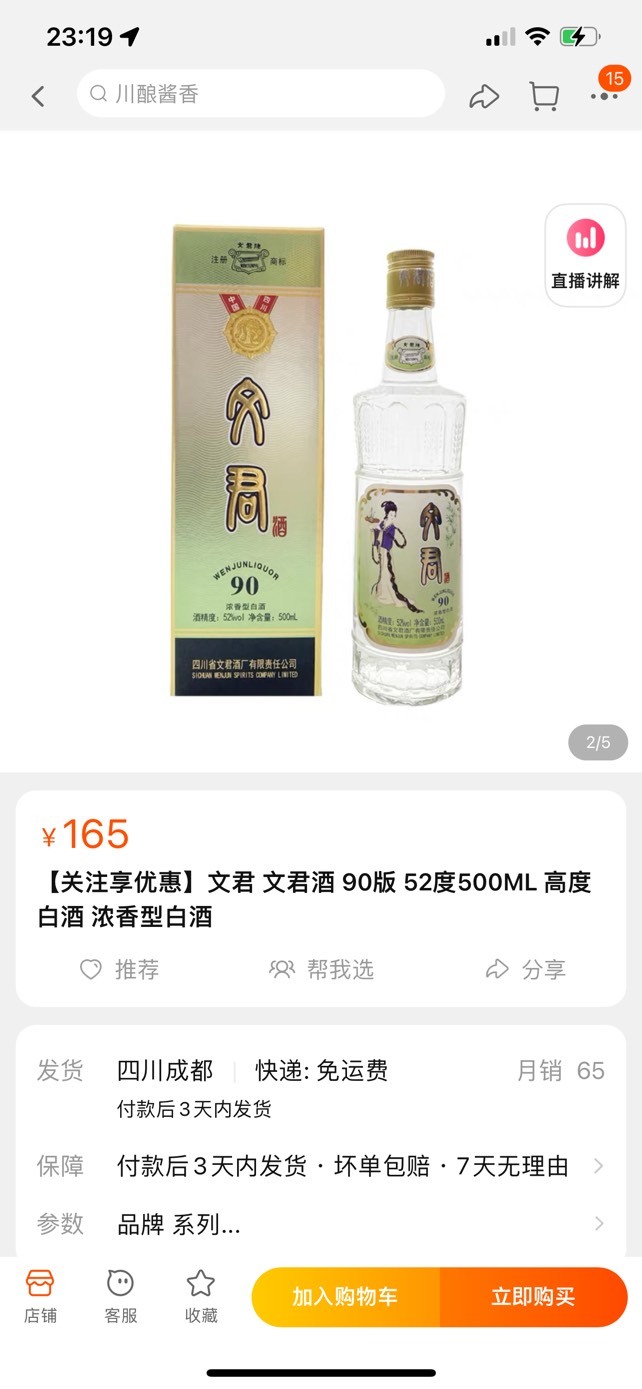Tap 立即购买 to buy now
The width and height of the screenshot is (642, 1389).
[x=533, y=1297]
